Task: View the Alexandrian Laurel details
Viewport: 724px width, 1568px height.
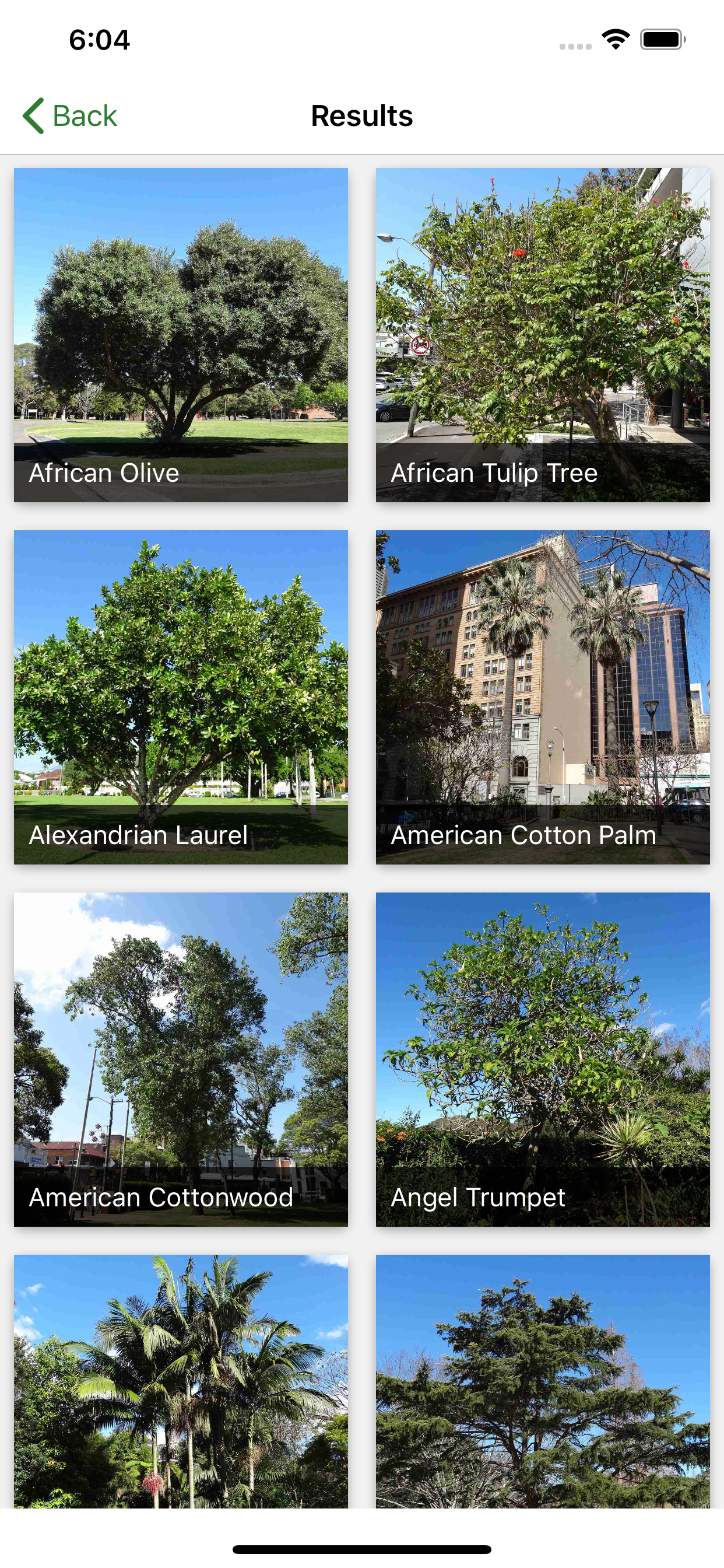Action: click(181, 697)
